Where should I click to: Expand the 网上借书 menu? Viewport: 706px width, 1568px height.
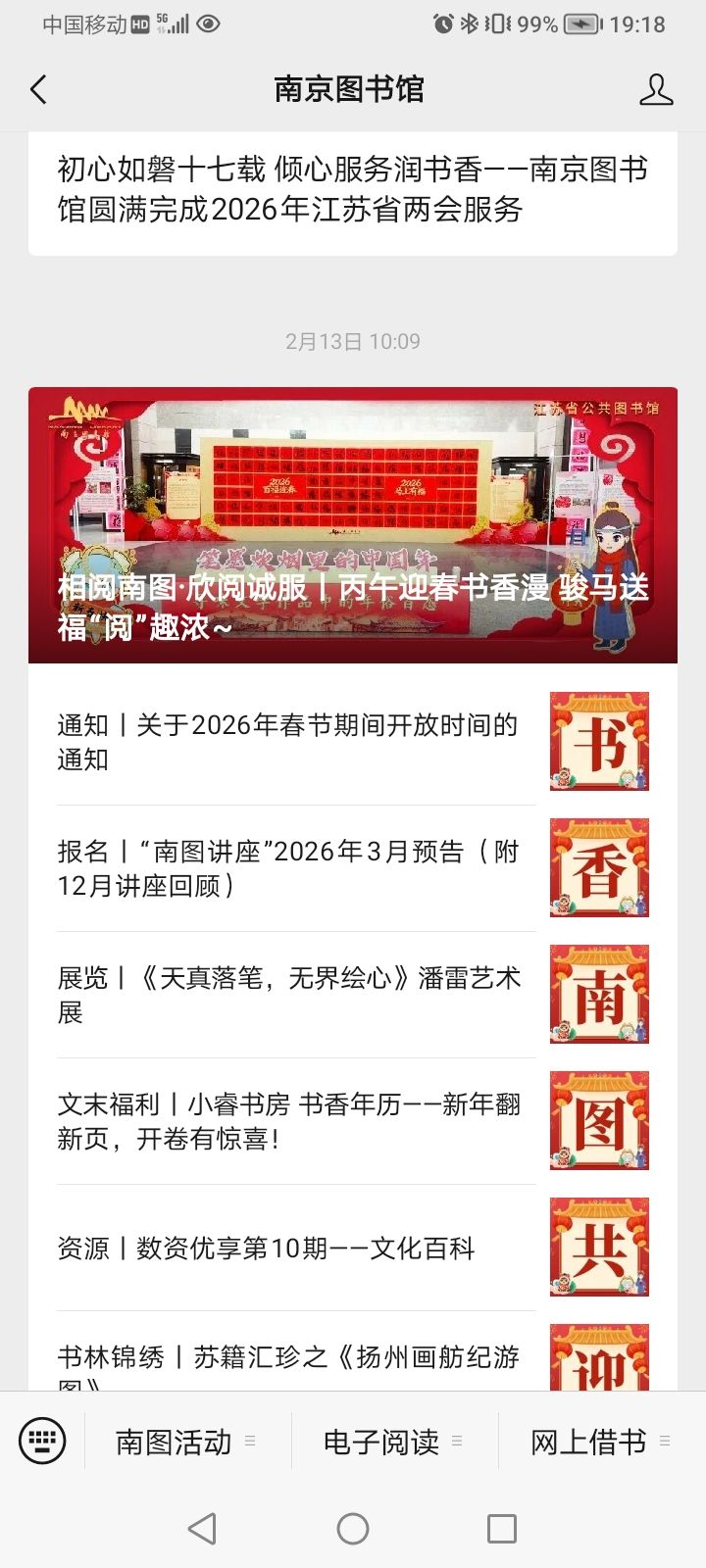(x=600, y=1442)
